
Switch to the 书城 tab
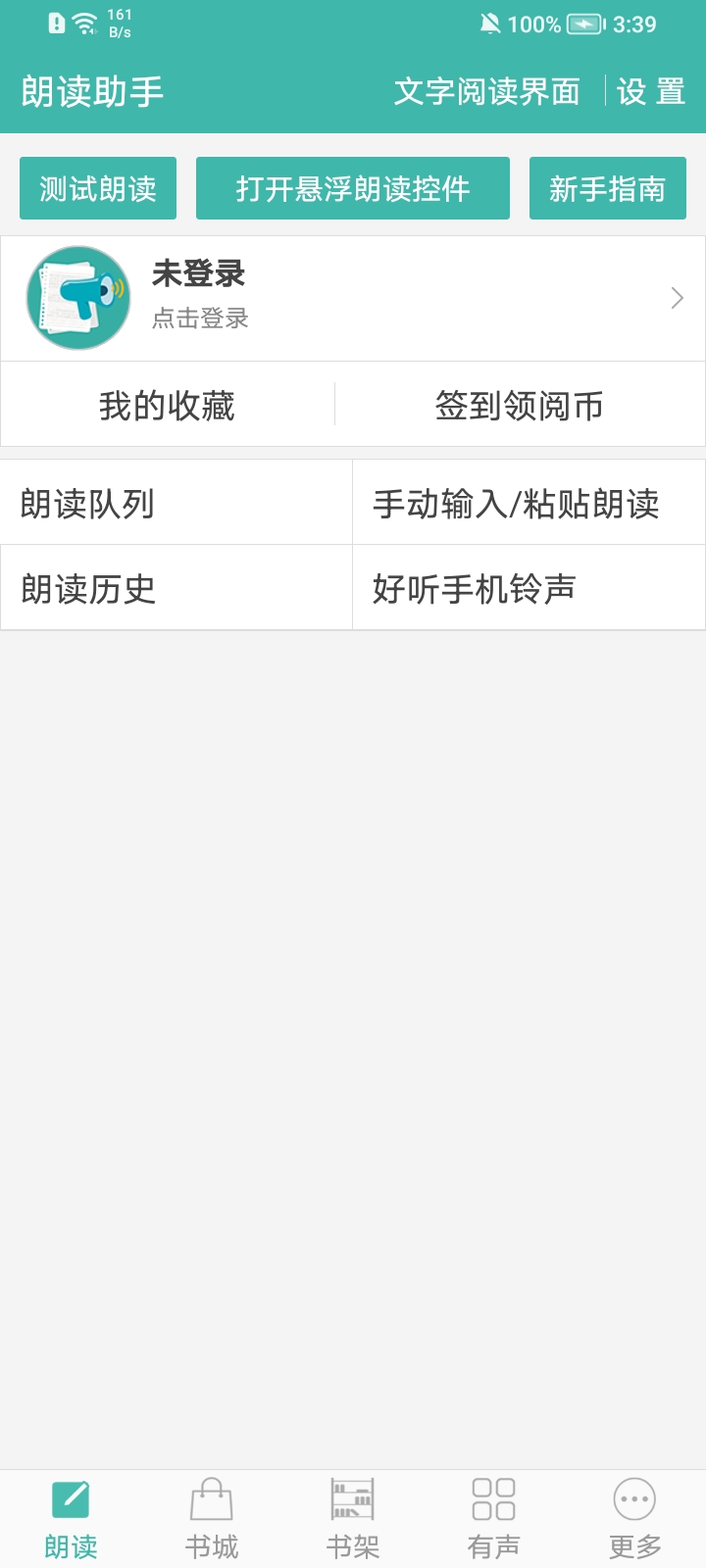[x=212, y=1519]
